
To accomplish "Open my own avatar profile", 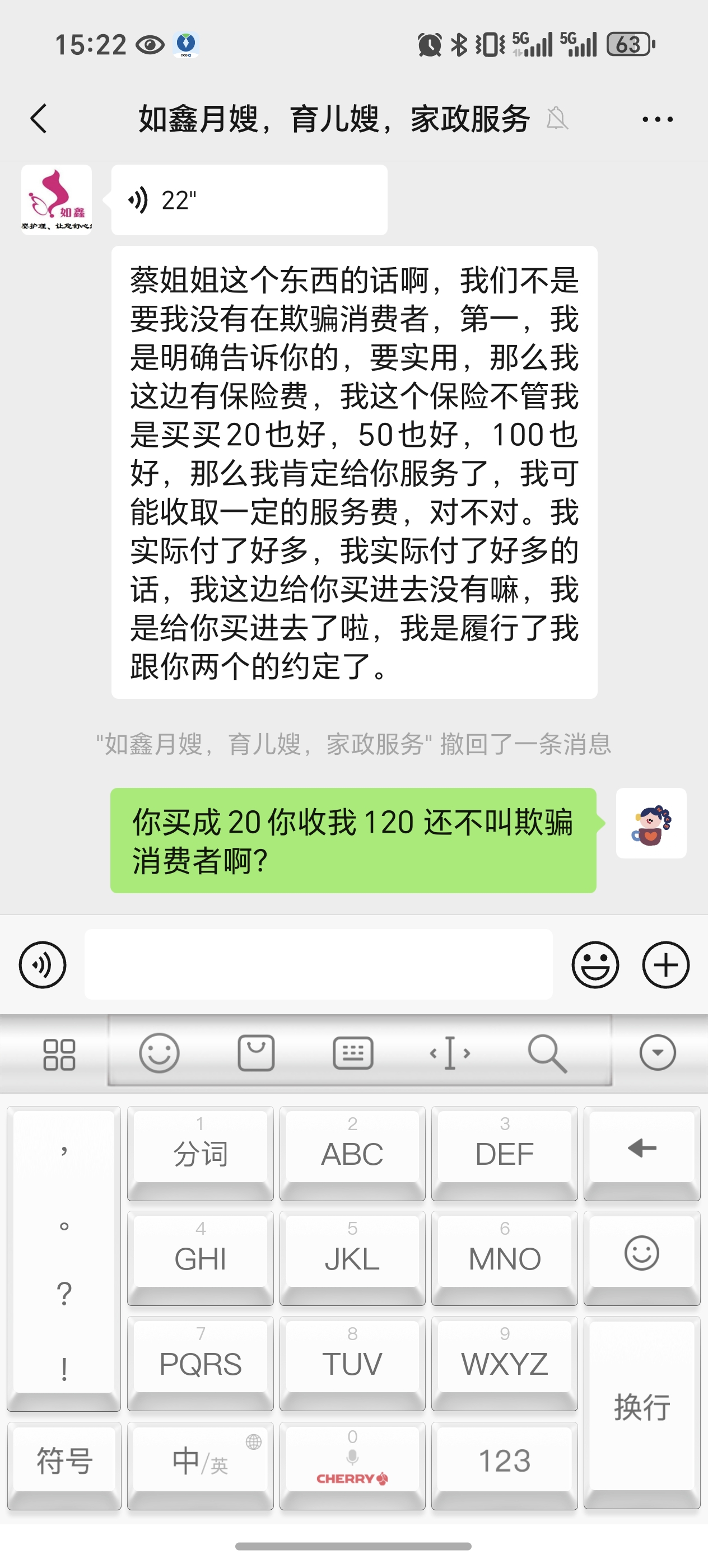I will click(651, 823).
